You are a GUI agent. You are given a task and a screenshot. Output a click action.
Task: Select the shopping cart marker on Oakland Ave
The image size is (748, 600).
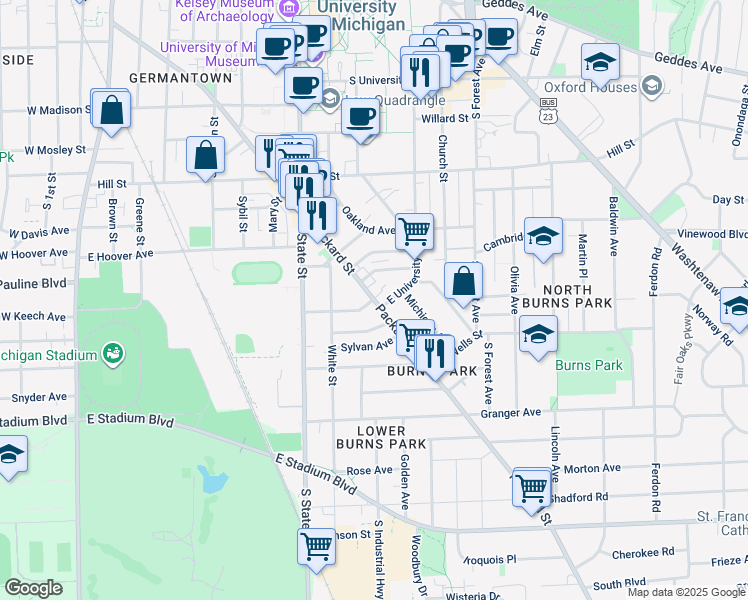(414, 232)
